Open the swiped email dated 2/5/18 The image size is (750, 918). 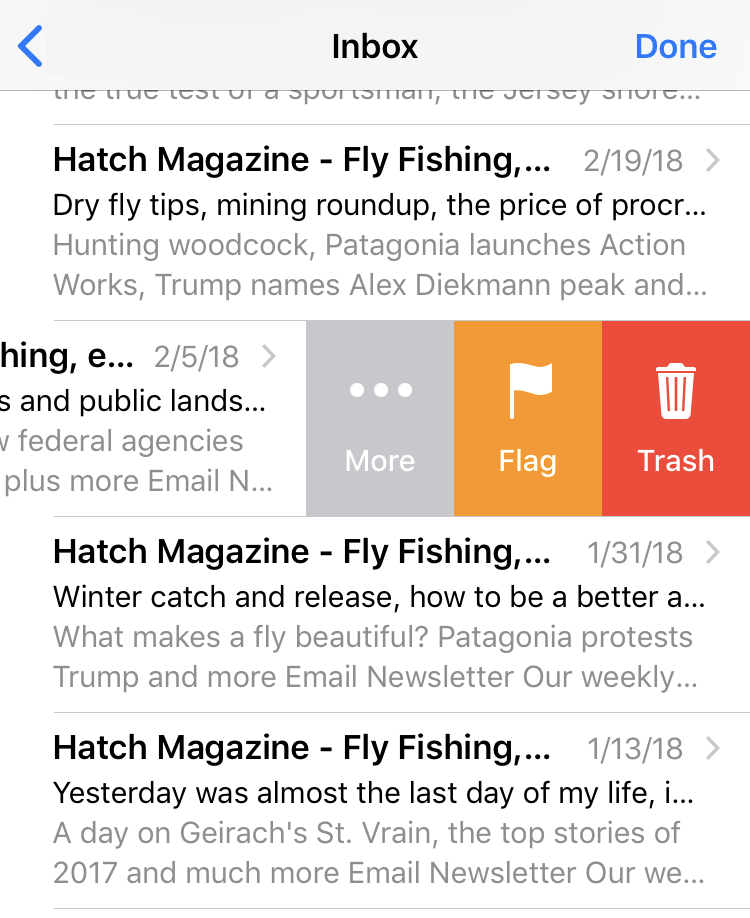tap(150, 419)
